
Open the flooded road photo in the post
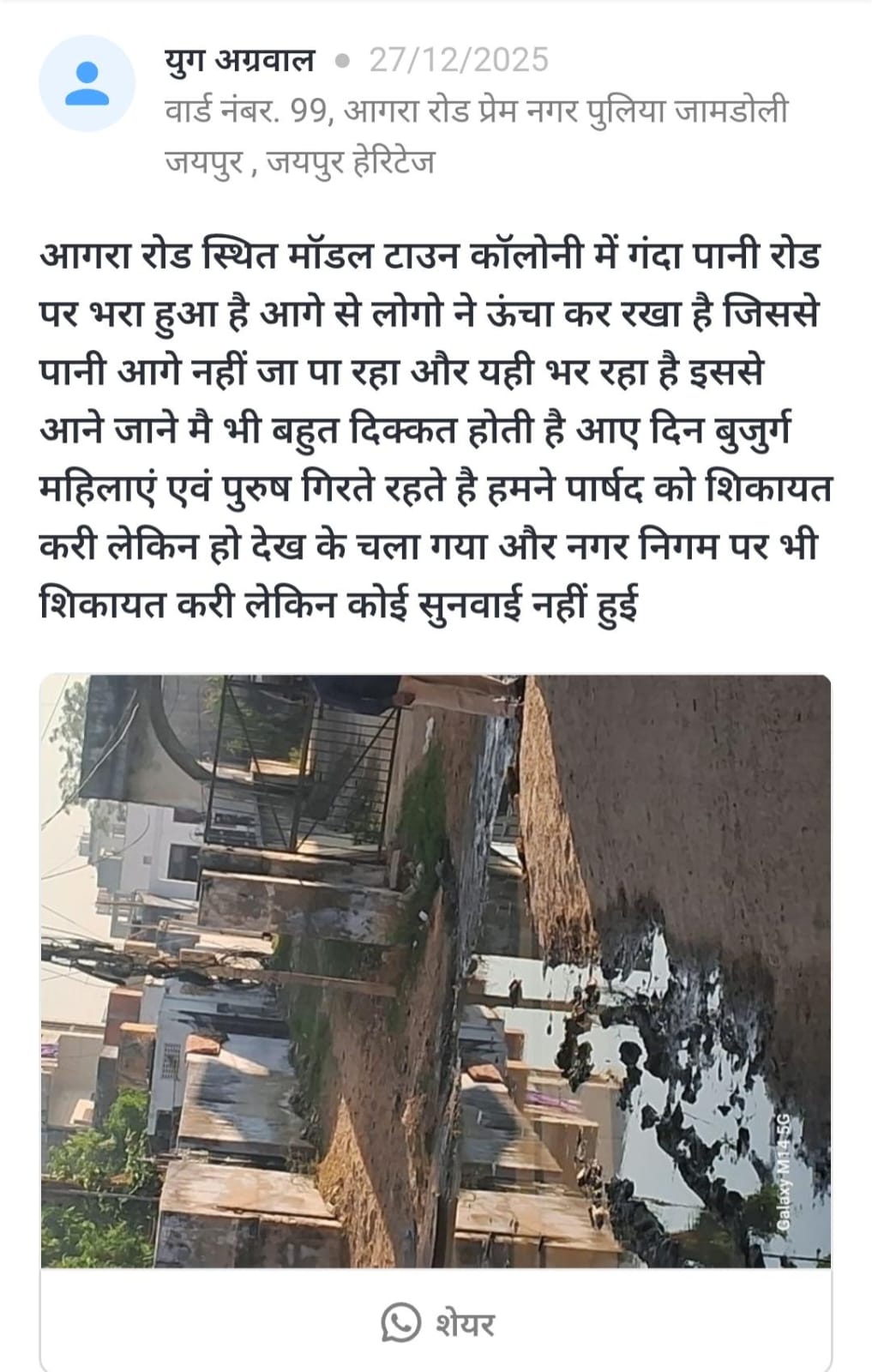click(436, 971)
